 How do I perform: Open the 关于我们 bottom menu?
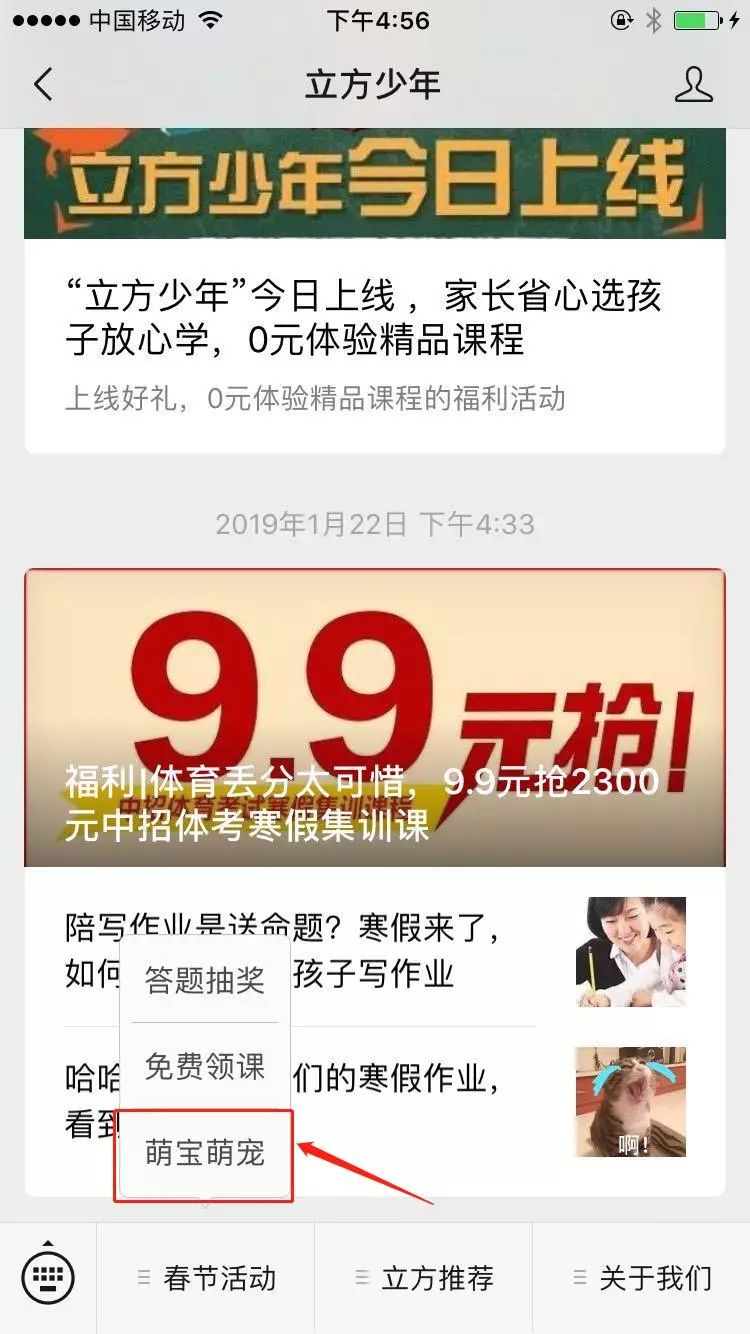point(642,1278)
